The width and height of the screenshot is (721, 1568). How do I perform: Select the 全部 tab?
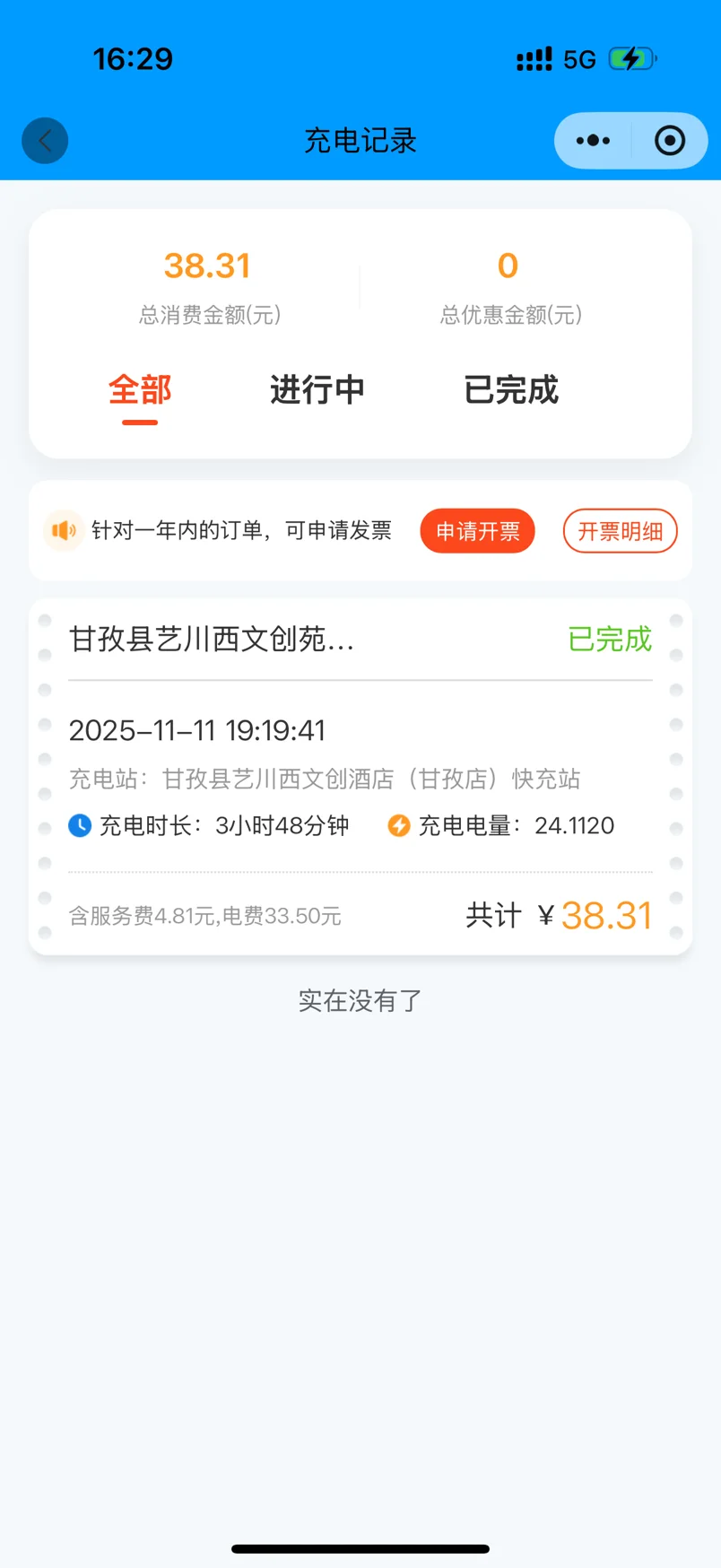tap(140, 390)
